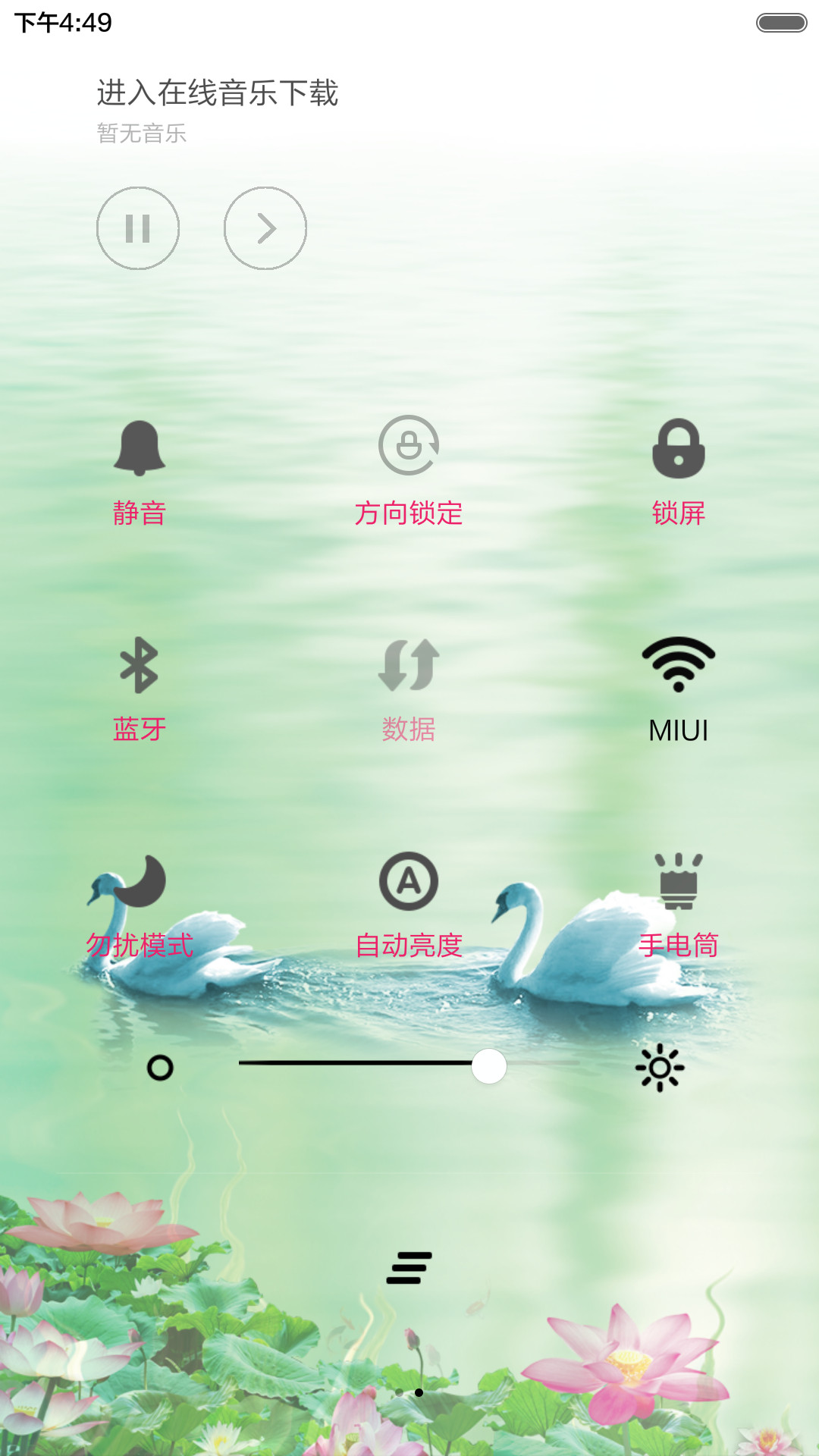Tap the brightness slider track
The width and height of the screenshot is (819, 1456).
click(409, 1063)
